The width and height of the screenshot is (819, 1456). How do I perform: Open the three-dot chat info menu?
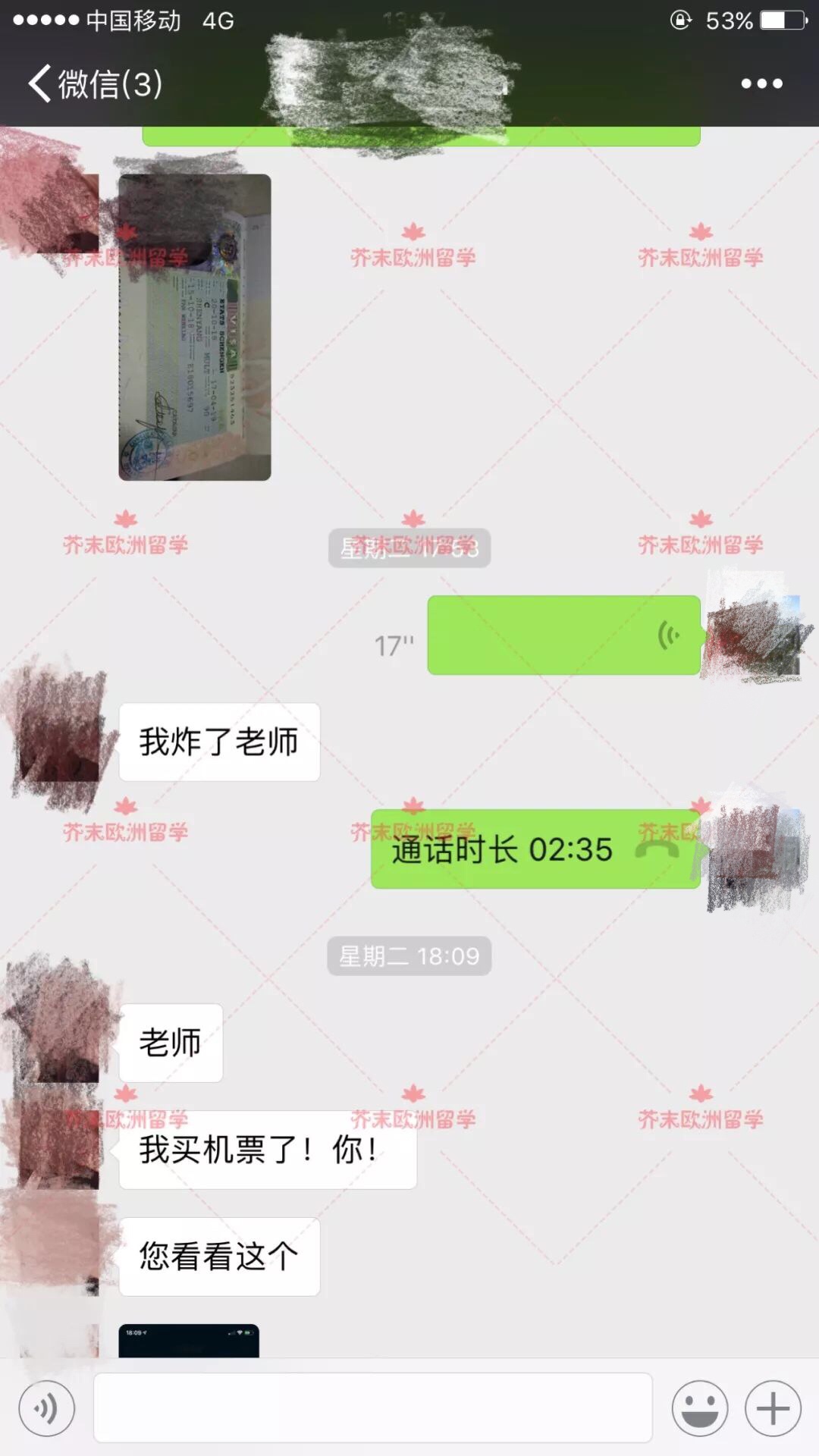[761, 83]
